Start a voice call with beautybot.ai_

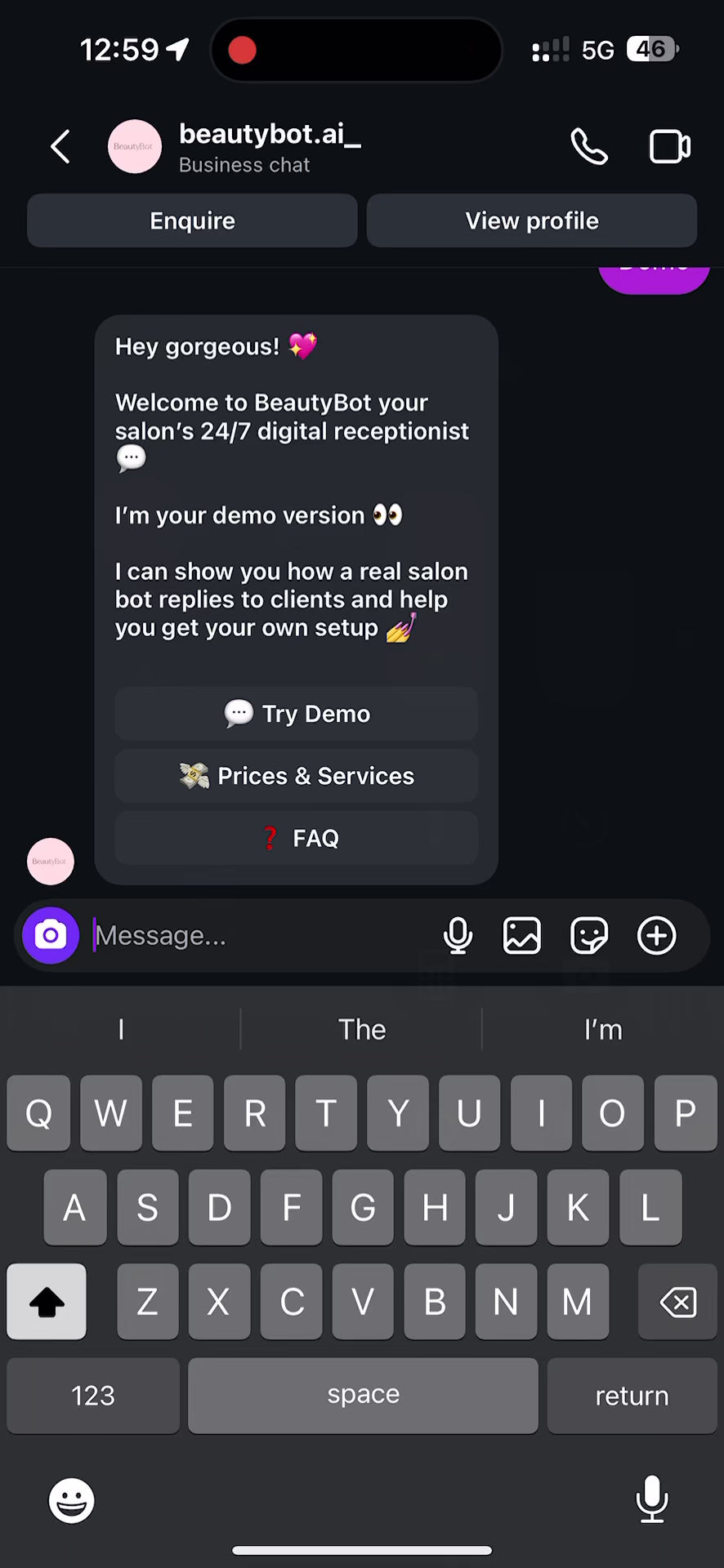(589, 146)
